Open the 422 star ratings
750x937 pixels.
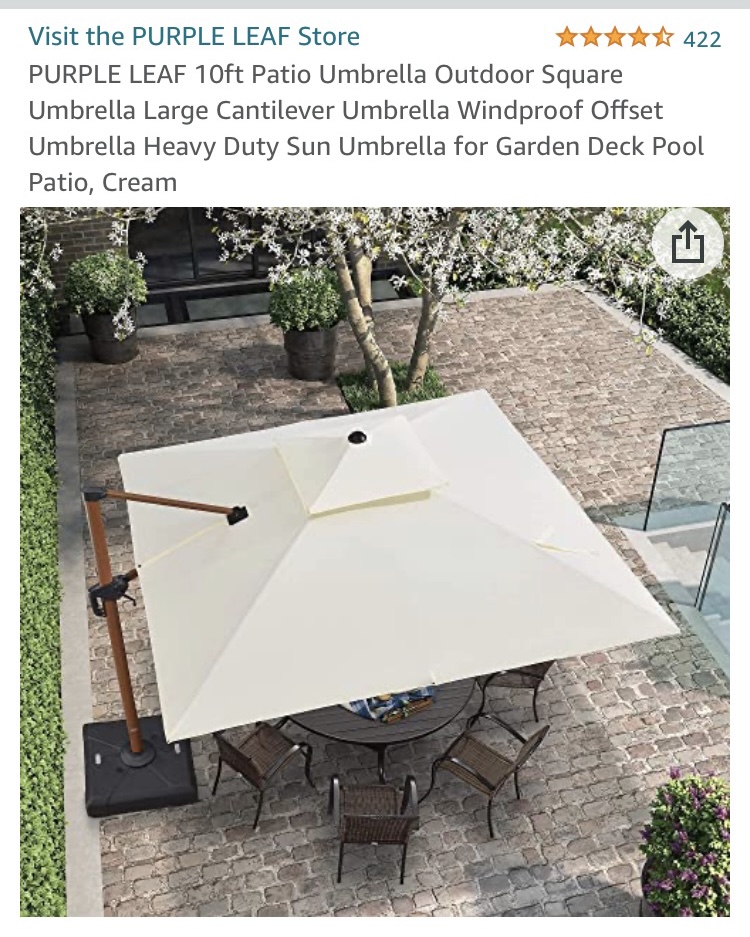coord(638,39)
